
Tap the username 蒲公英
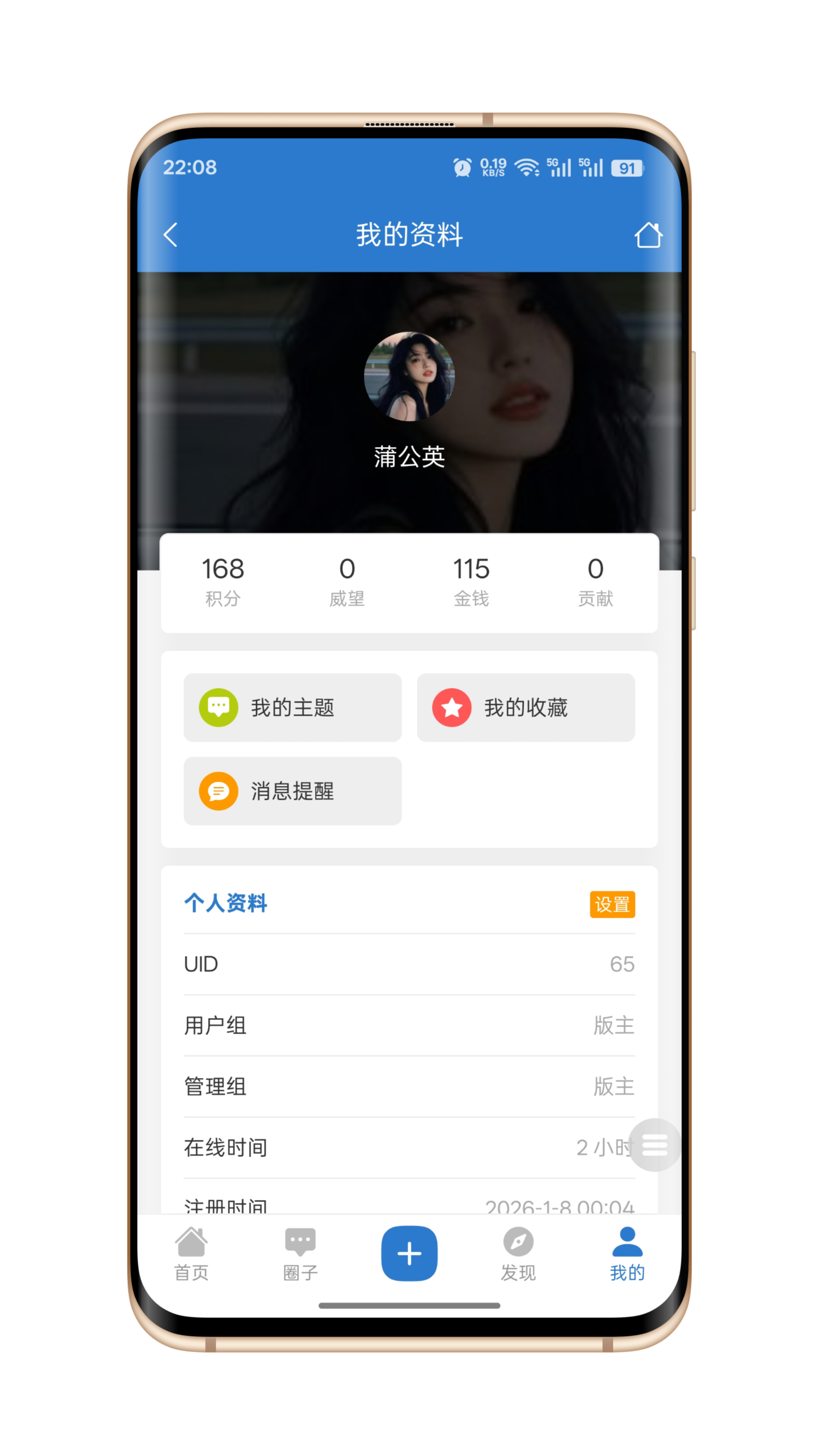pos(409,458)
